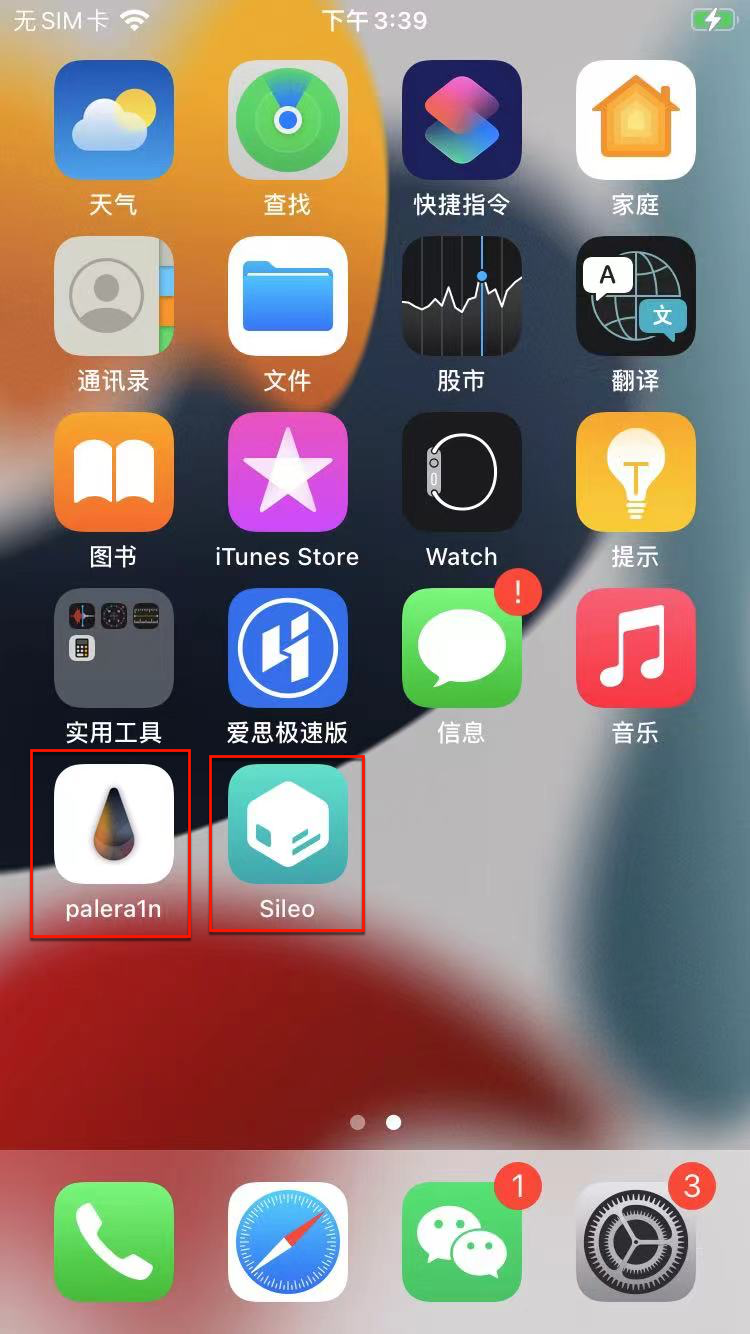The height and width of the screenshot is (1334, 750).
Task: Open the Tips app (提示)
Action: (x=635, y=472)
